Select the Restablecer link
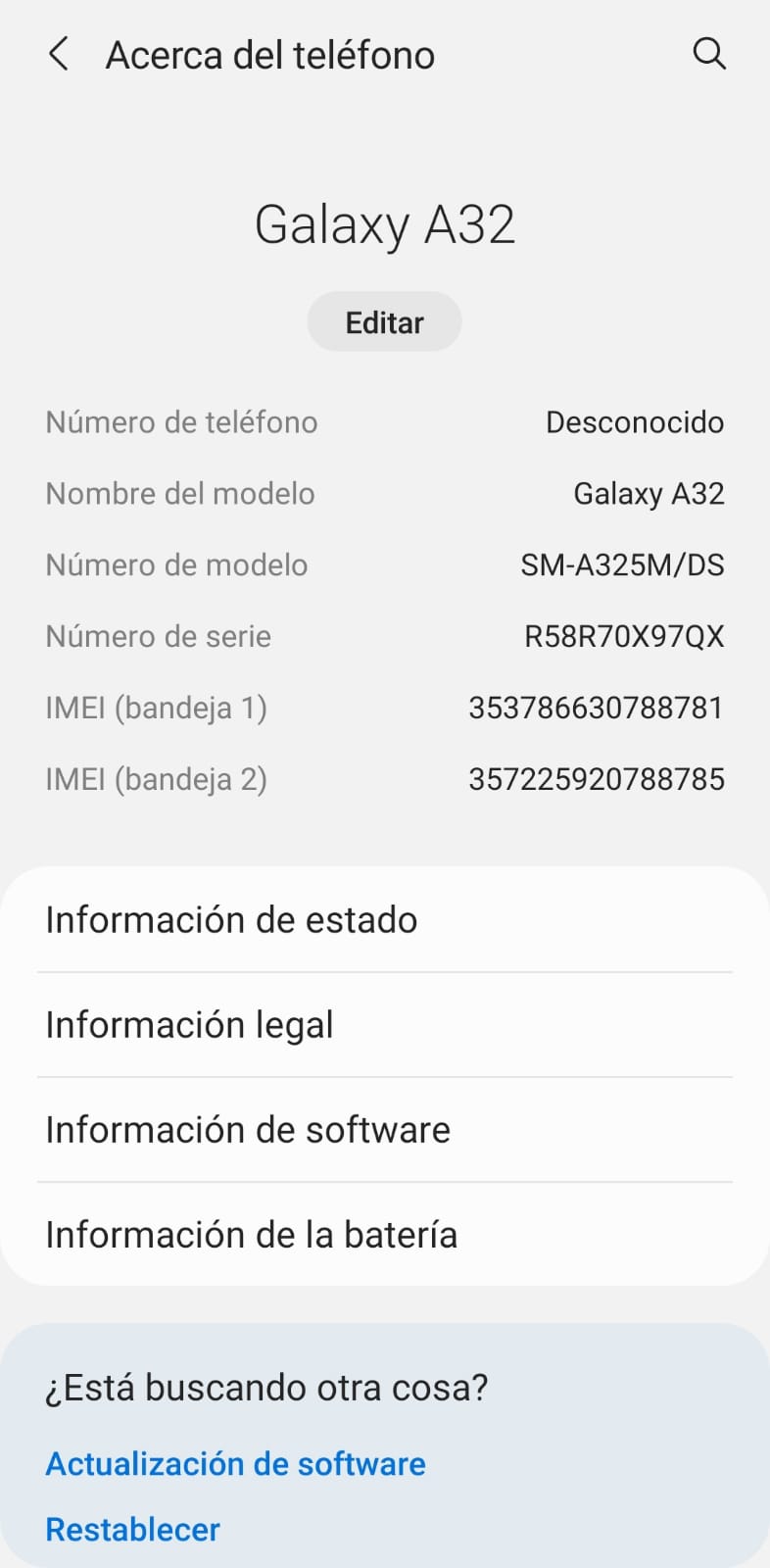This screenshot has width=770, height=1568. coord(133,1529)
